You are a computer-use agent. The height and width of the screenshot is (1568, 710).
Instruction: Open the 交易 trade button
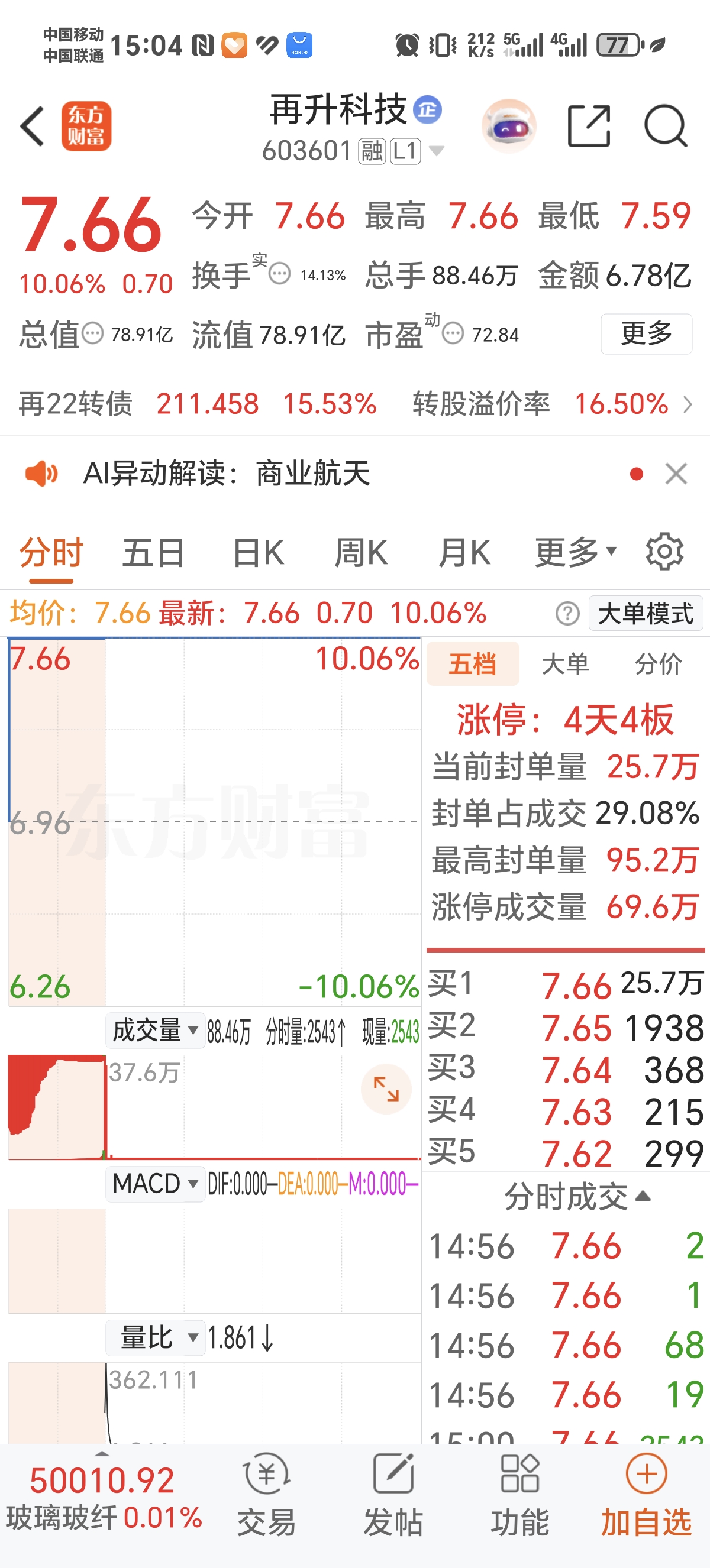(266, 1495)
